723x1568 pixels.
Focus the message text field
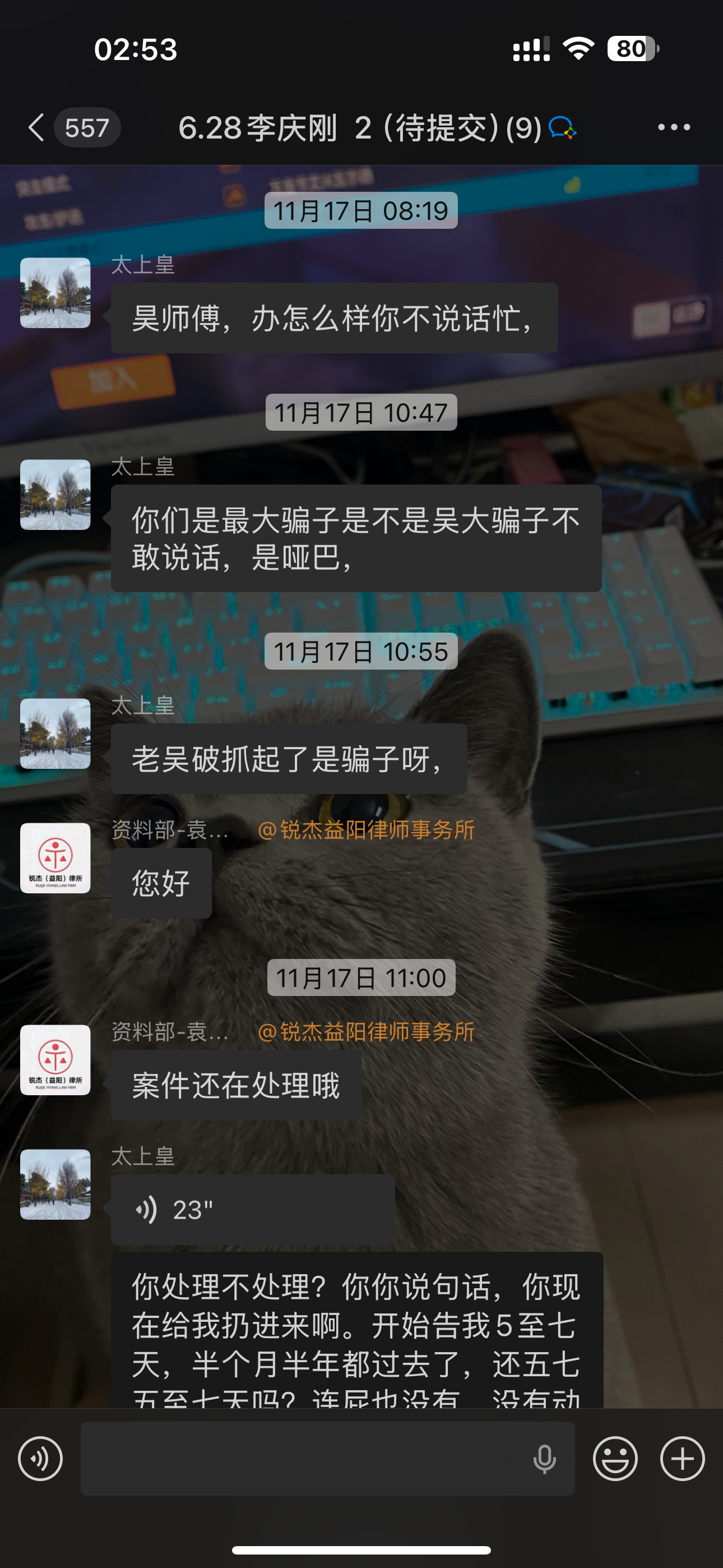(304, 1459)
